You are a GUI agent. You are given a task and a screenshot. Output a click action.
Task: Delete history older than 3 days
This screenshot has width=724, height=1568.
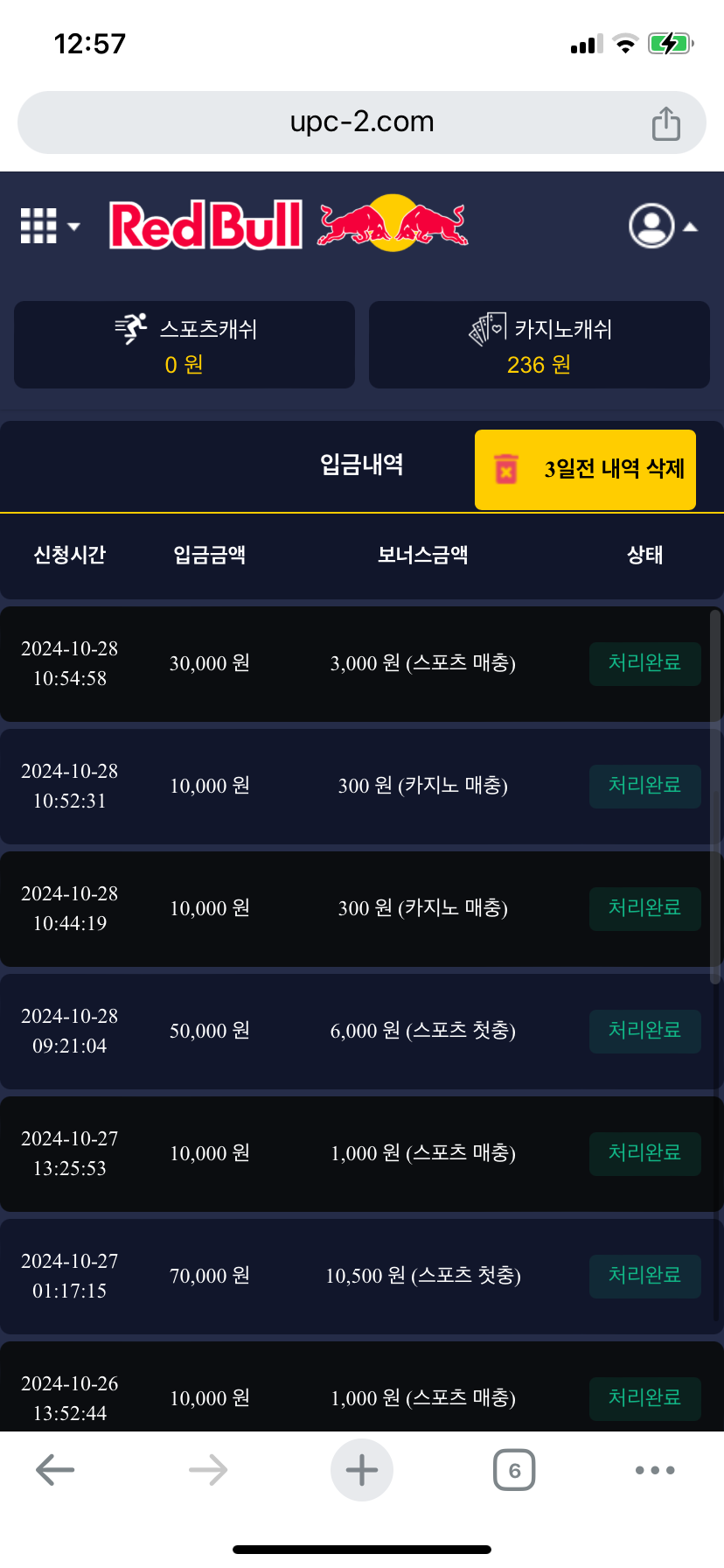click(585, 469)
